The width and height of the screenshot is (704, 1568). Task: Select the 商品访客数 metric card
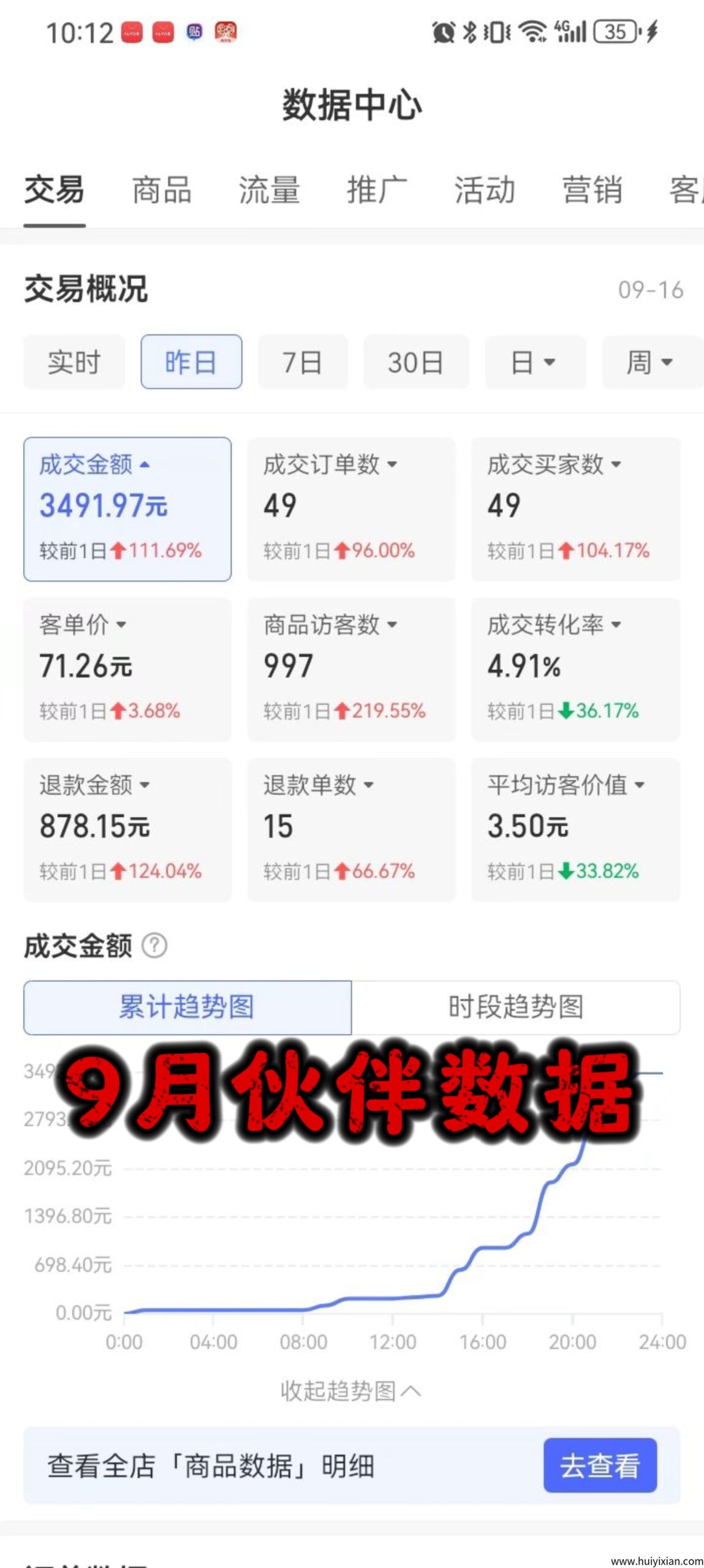pyautogui.click(x=351, y=669)
